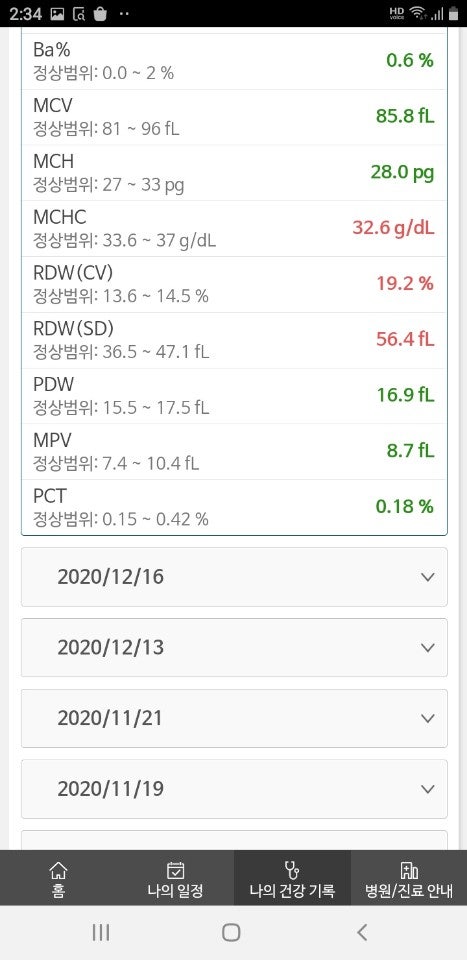This screenshot has width=467, height=960.
Task: Switch to the 병원/진료 안내 tab
Action: (409, 878)
